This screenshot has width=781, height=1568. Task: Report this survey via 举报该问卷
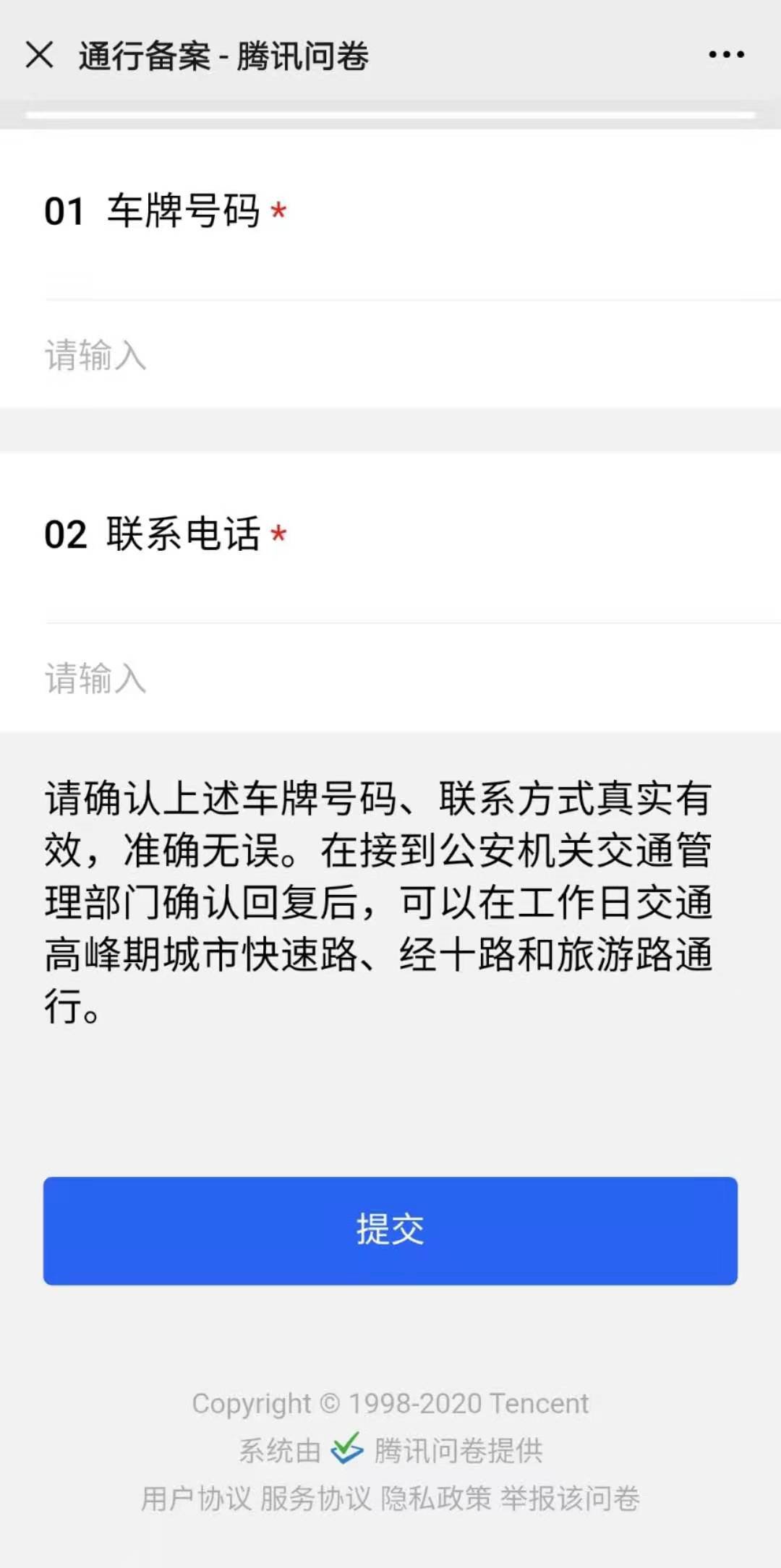coord(570,1499)
